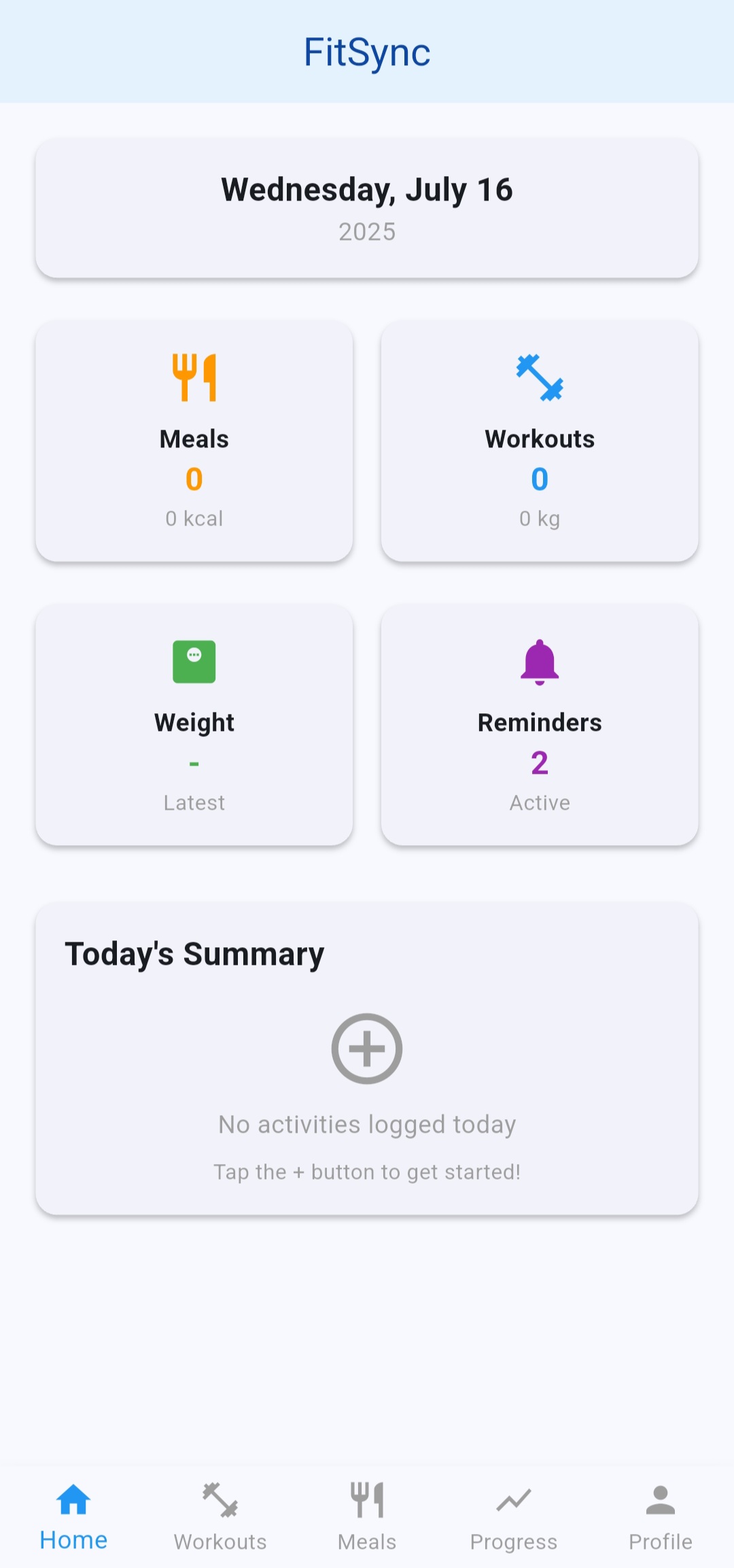Tap the plus button in Today's Summary
Viewport: 734px width, 1568px height.
(x=366, y=1047)
